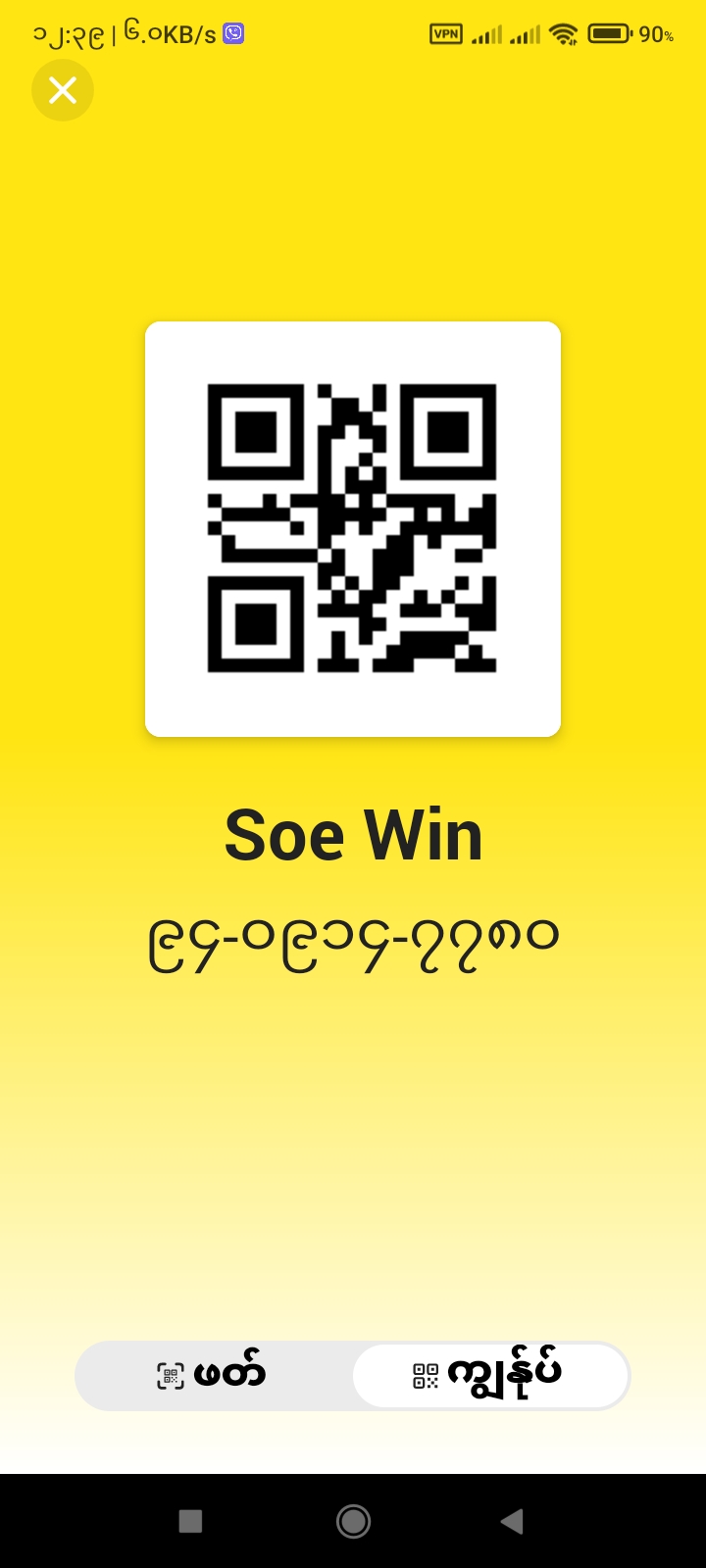Switch to the ဖတ် scan tab
The width and height of the screenshot is (706, 1568).
pos(214,1375)
